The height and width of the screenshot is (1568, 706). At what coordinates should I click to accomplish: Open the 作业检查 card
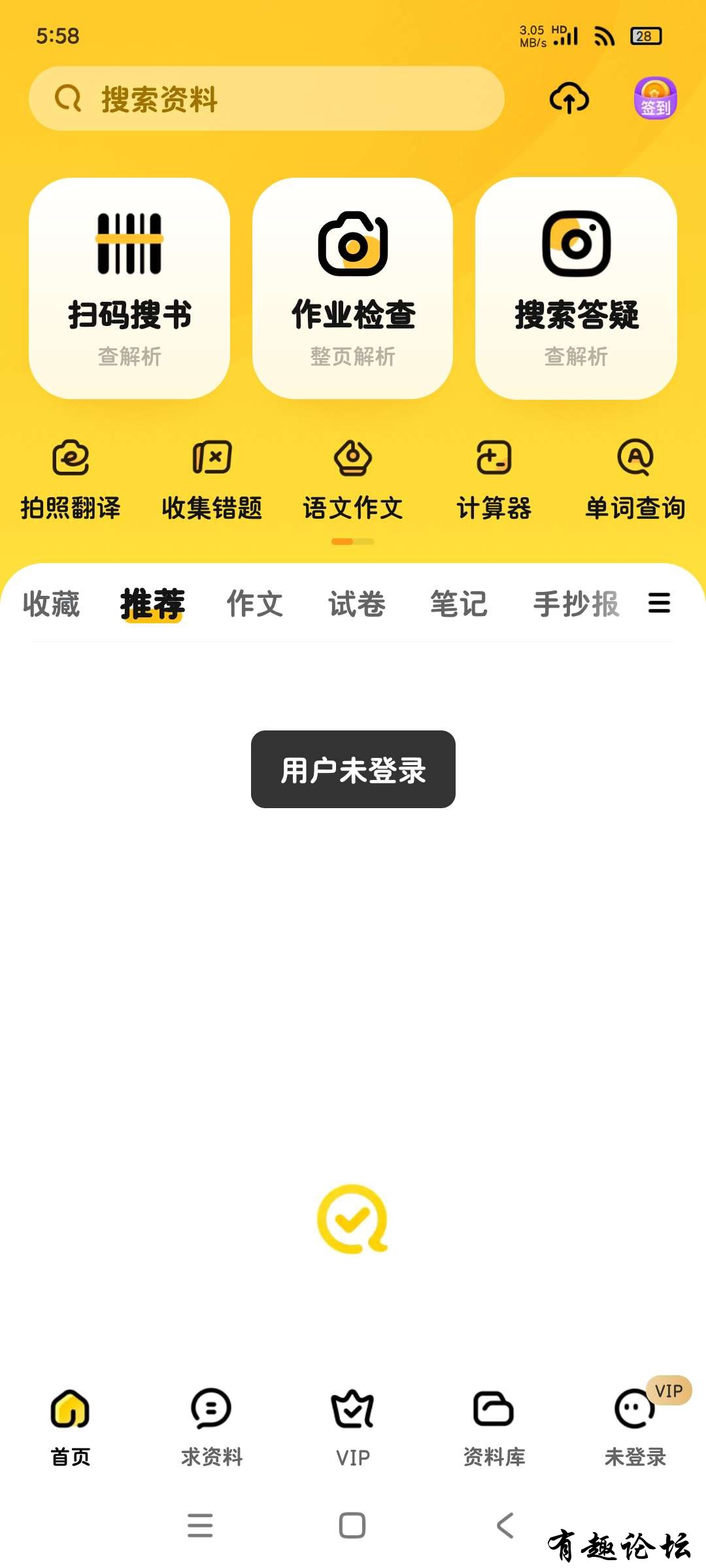click(352, 288)
